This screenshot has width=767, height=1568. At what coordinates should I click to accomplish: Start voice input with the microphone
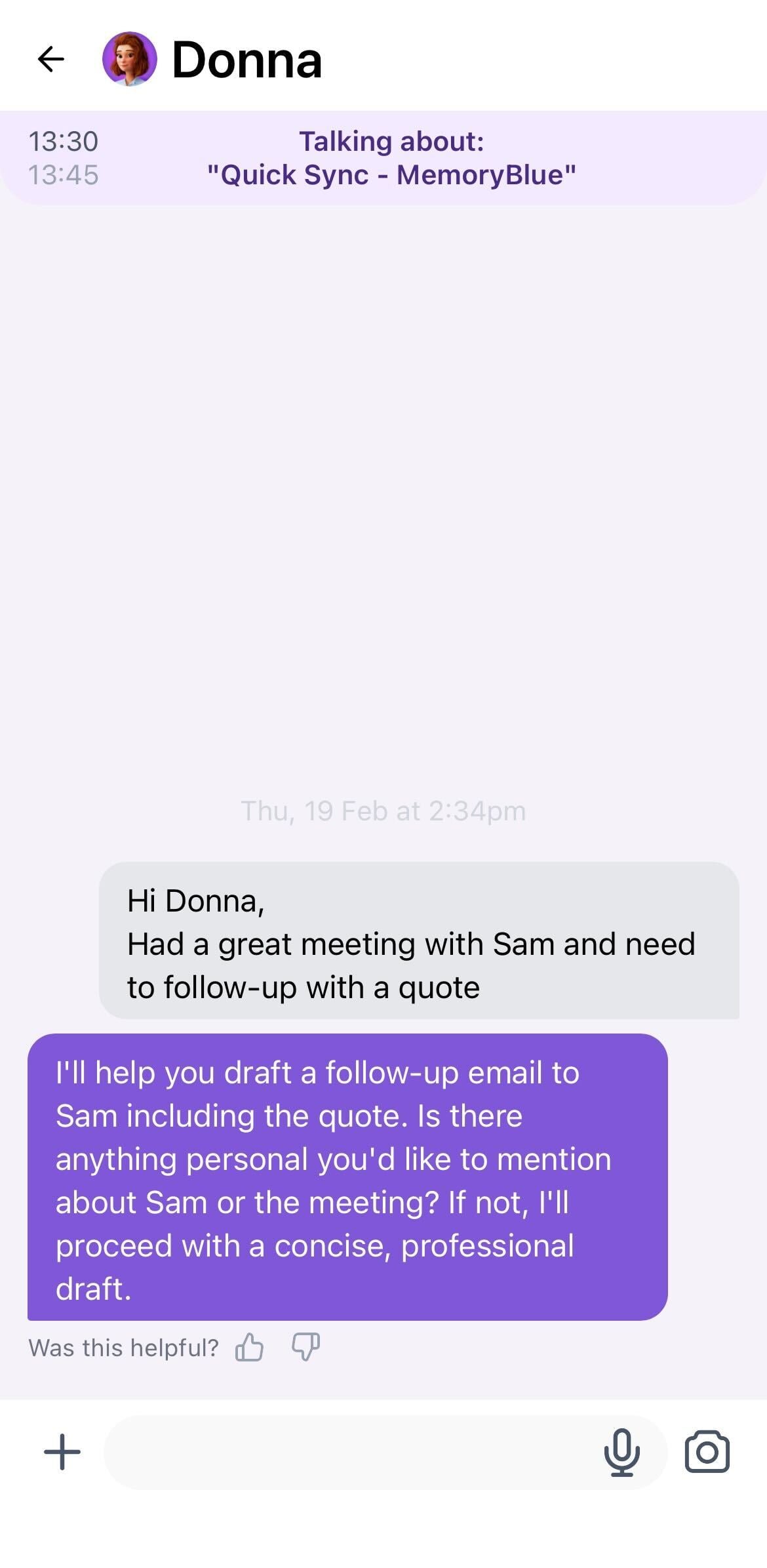(x=621, y=1452)
